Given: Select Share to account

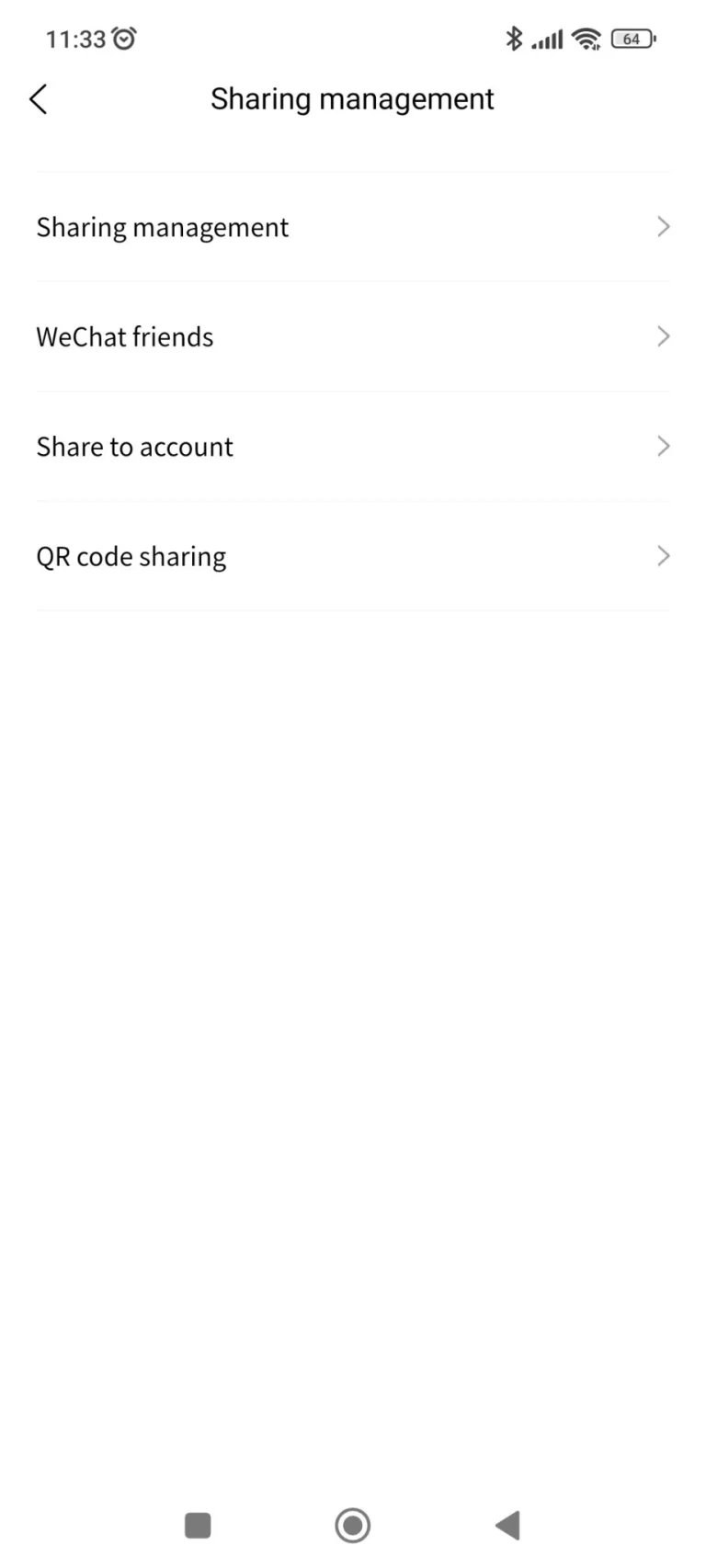Looking at the screenshot, I should click(x=352, y=447).
